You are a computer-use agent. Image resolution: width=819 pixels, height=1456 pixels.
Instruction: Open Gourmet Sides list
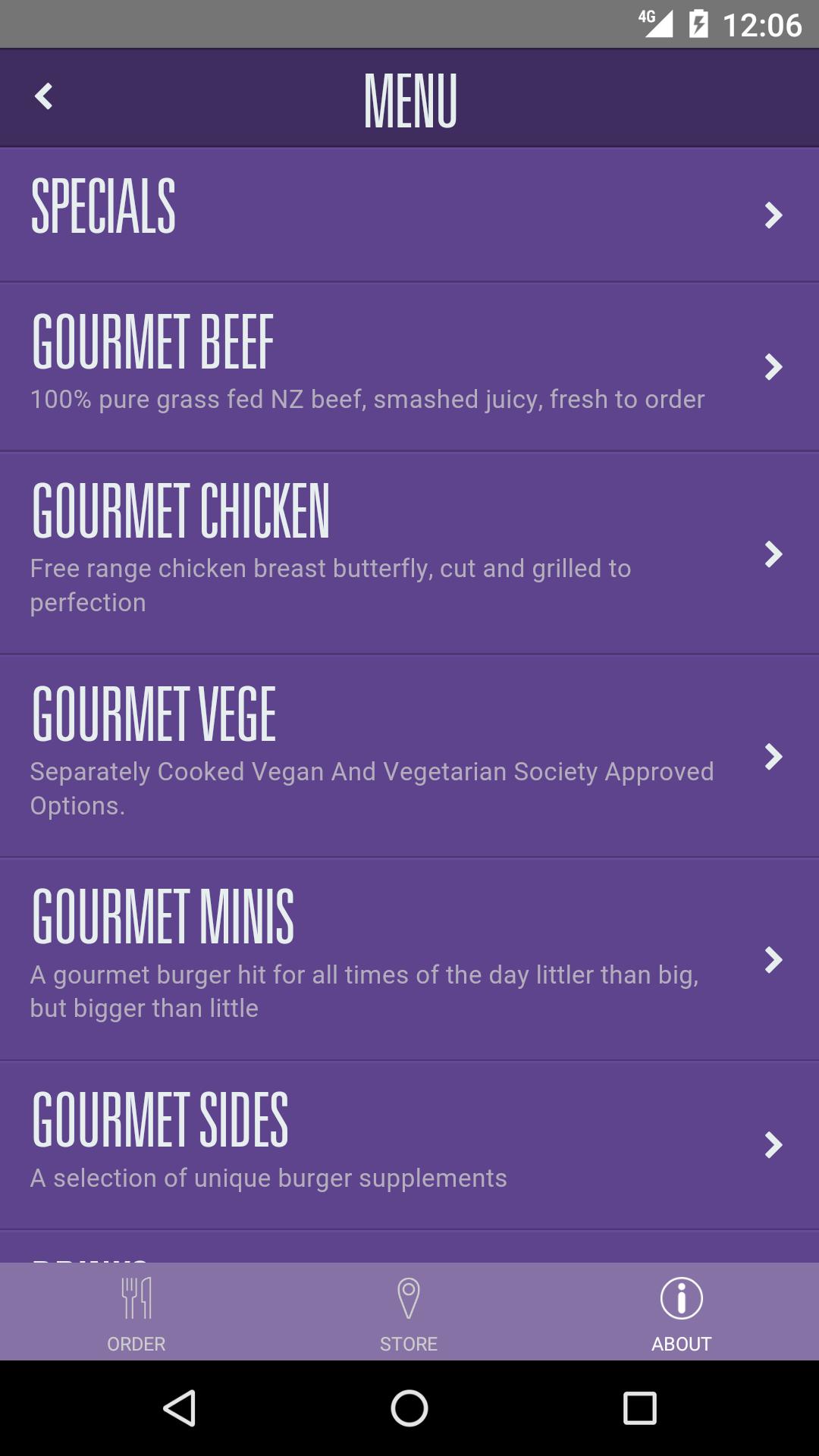coord(409,1145)
